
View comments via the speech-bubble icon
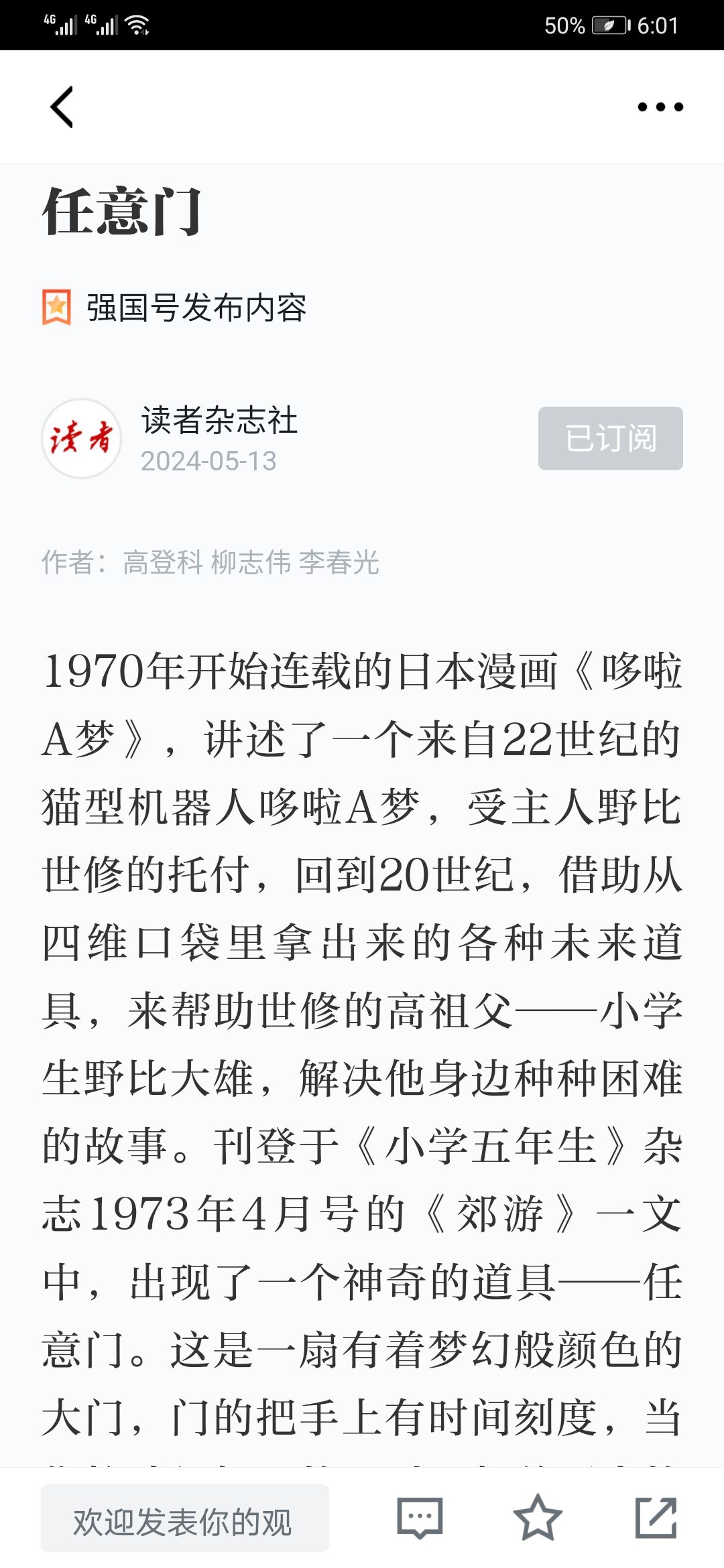point(420,1518)
